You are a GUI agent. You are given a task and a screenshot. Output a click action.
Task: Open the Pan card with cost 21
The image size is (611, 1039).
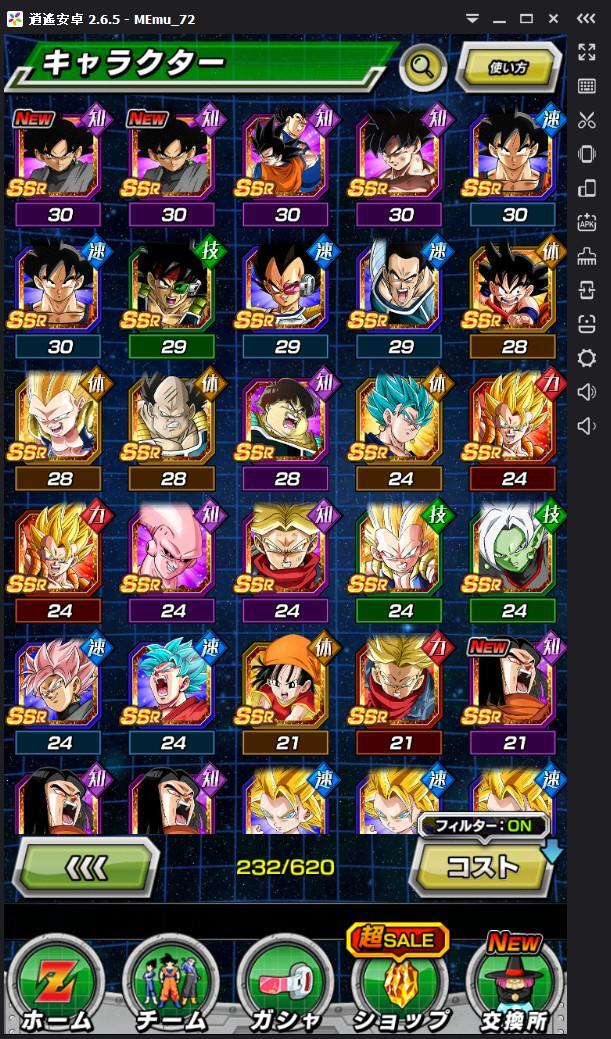[x=286, y=684]
